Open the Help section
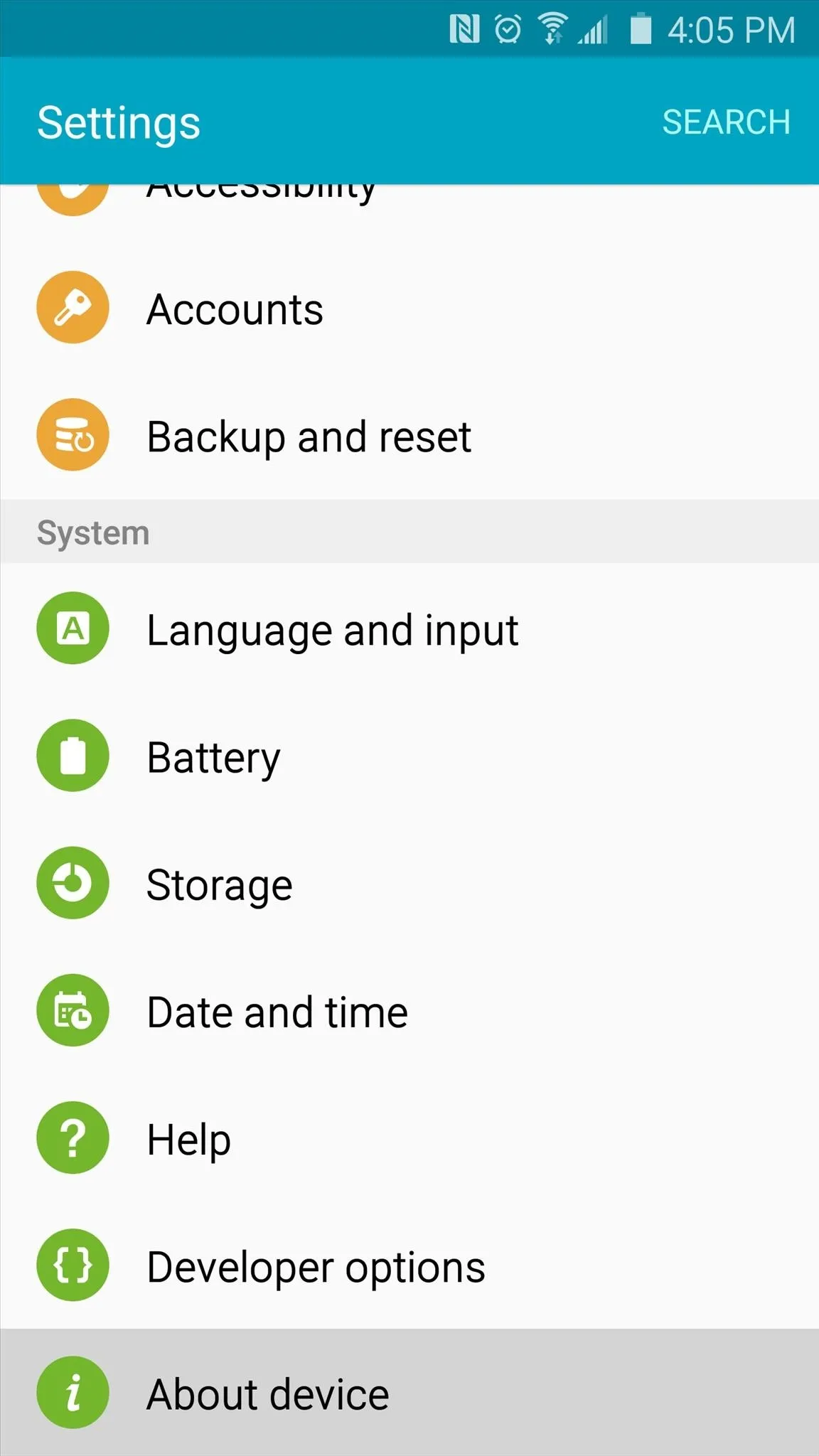The image size is (819, 1456). pyautogui.click(x=409, y=1137)
